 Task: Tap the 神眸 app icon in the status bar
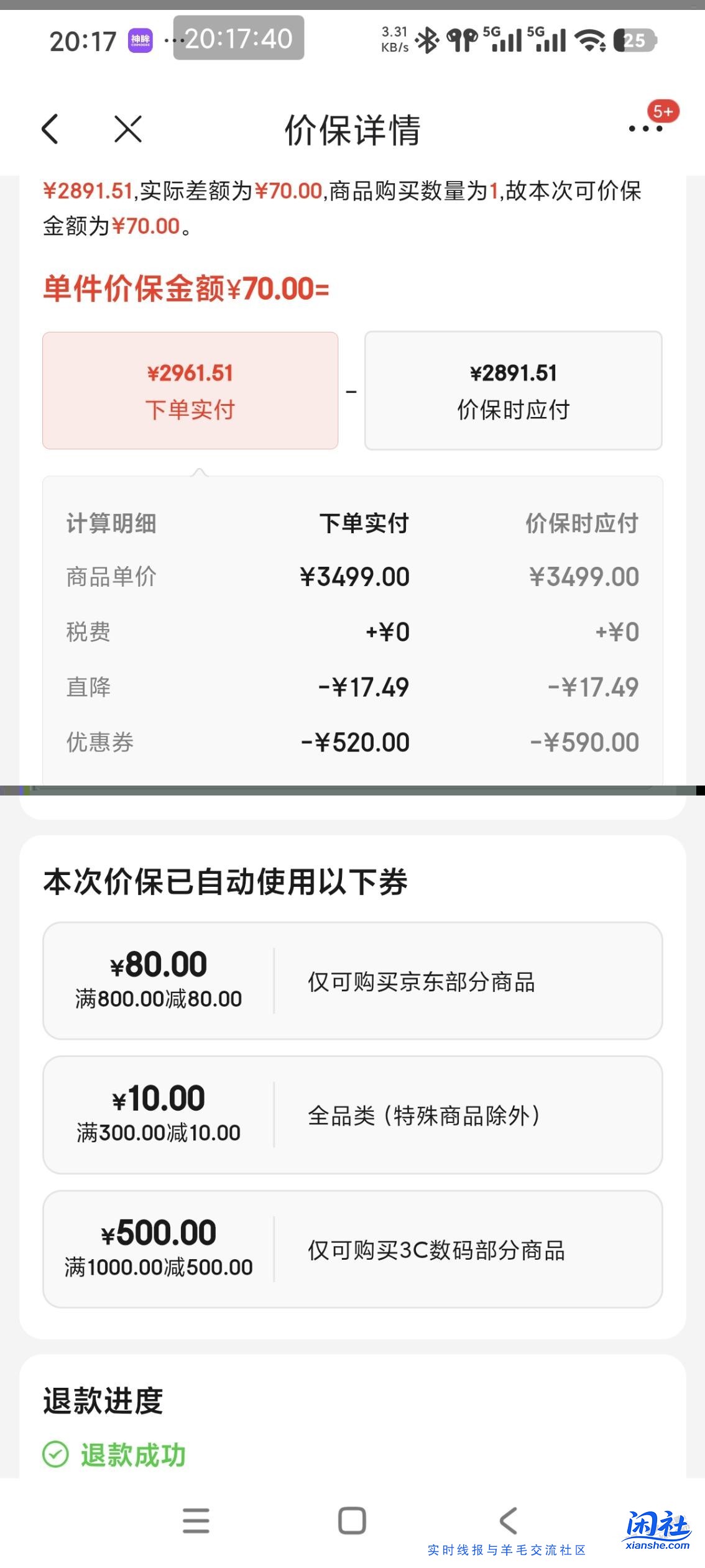(x=141, y=39)
